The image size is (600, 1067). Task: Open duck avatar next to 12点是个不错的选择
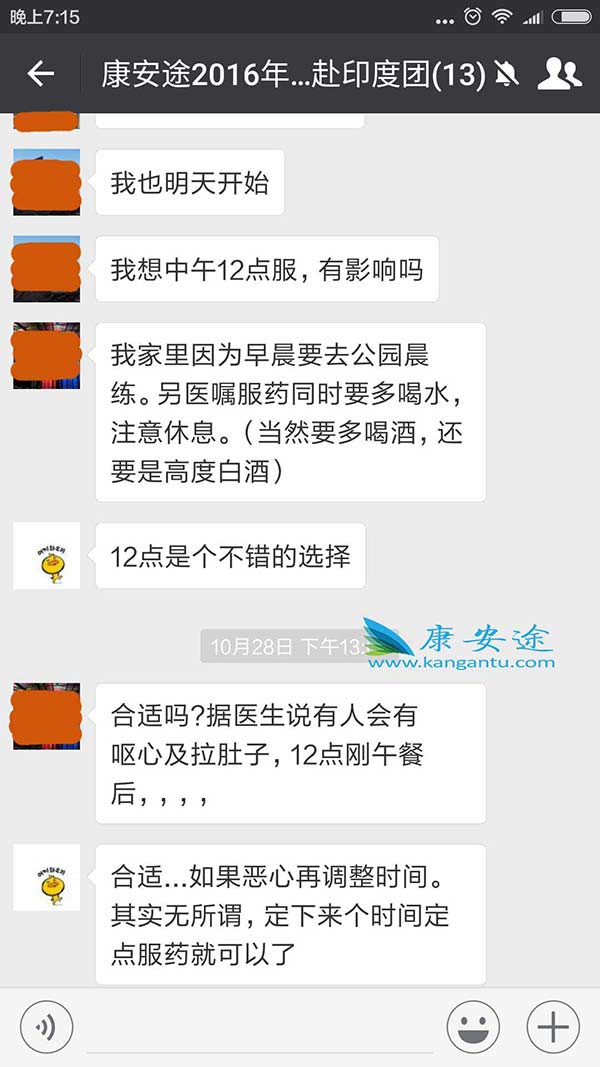(x=46, y=556)
